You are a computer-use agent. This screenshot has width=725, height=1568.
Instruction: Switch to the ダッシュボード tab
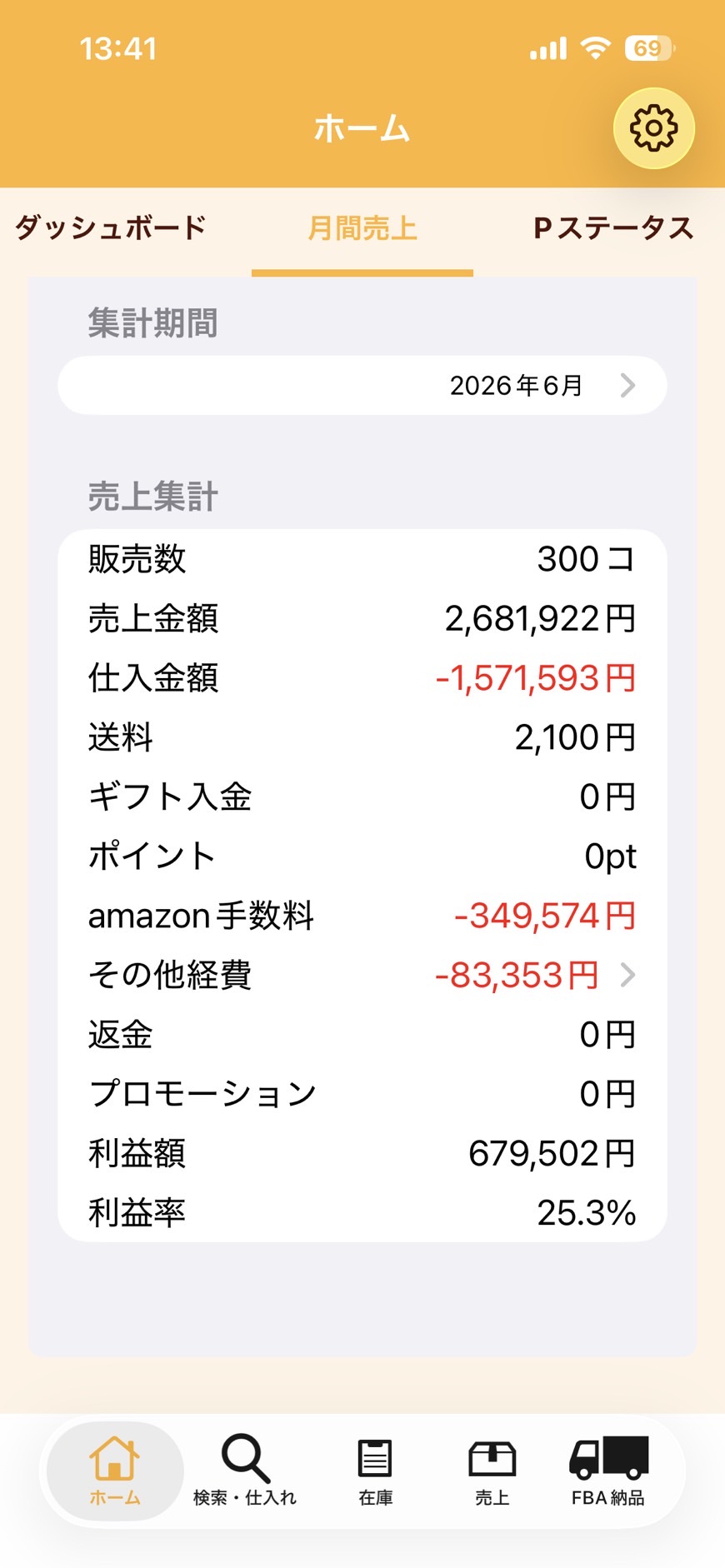pyautogui.click(x=110, y=228)
